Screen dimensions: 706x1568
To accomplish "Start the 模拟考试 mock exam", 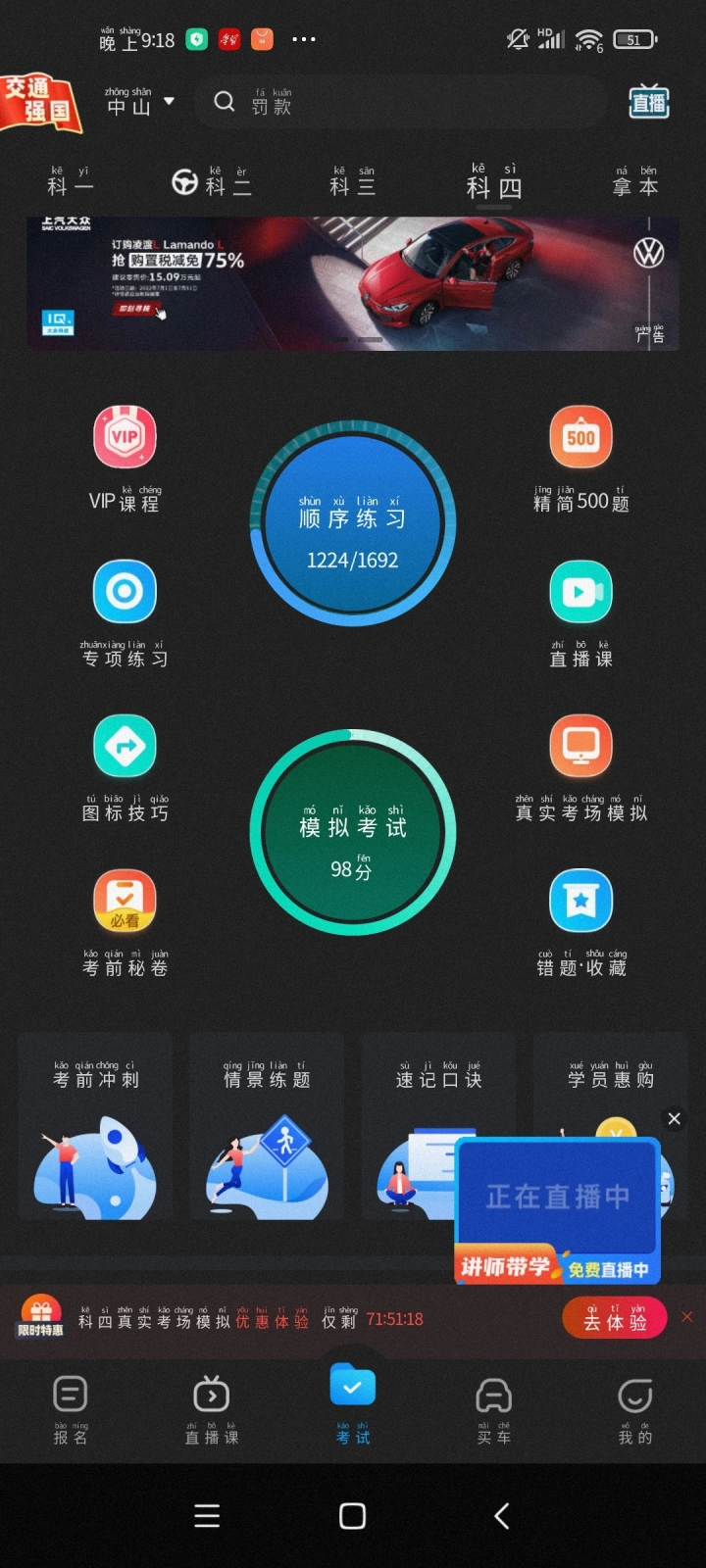I will [353, 832].
